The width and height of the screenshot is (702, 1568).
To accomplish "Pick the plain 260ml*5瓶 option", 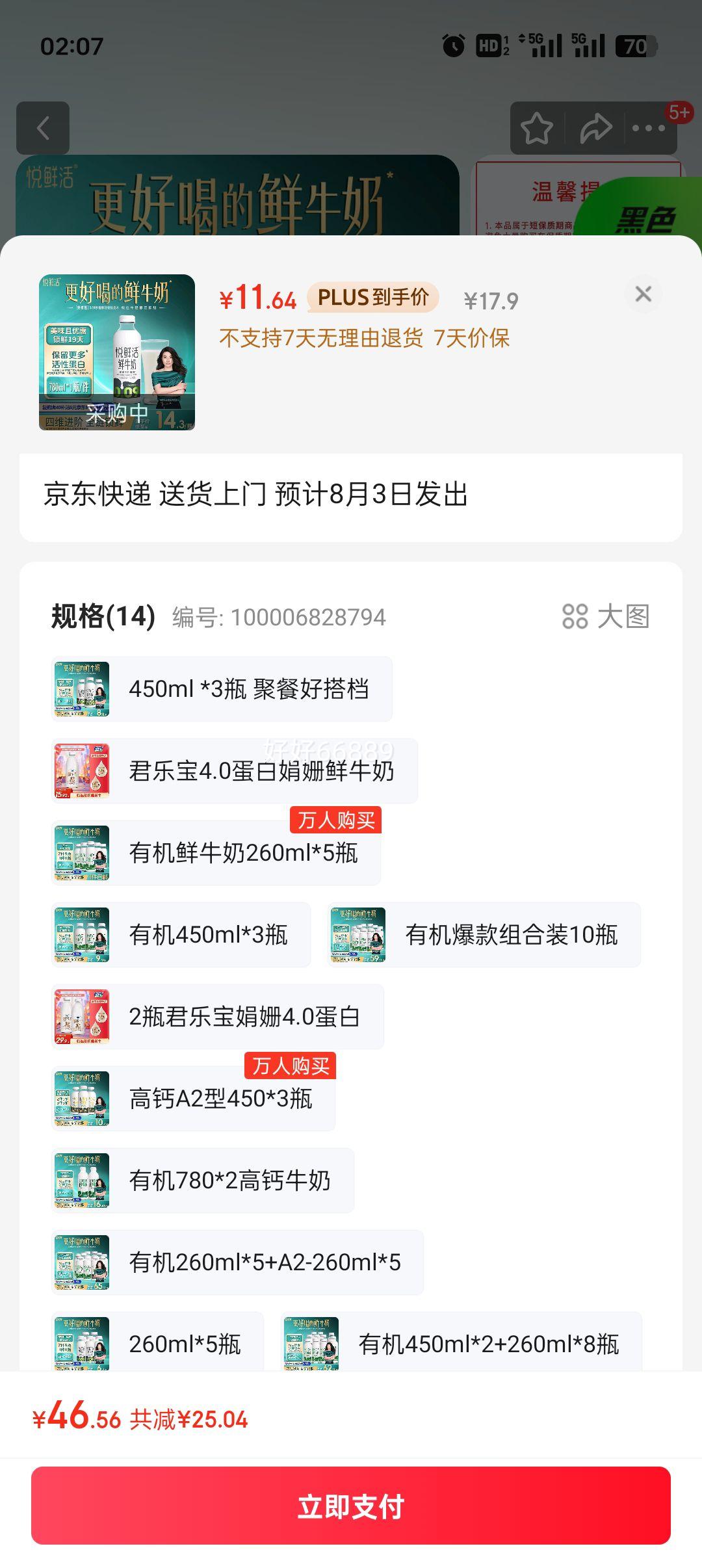I will pyautogui.click(x=157, y=1343).
